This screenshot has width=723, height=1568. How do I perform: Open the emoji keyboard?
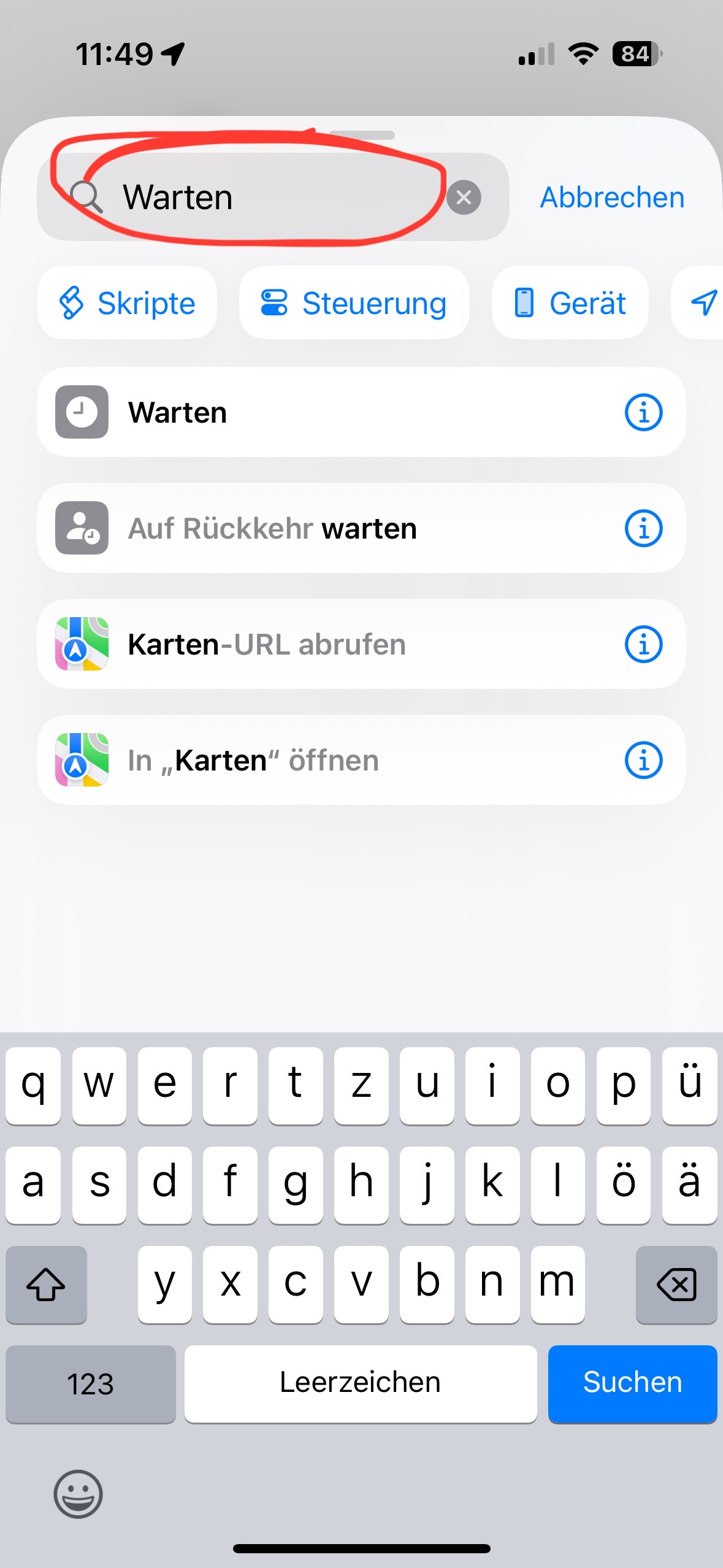click(78, 1494)
